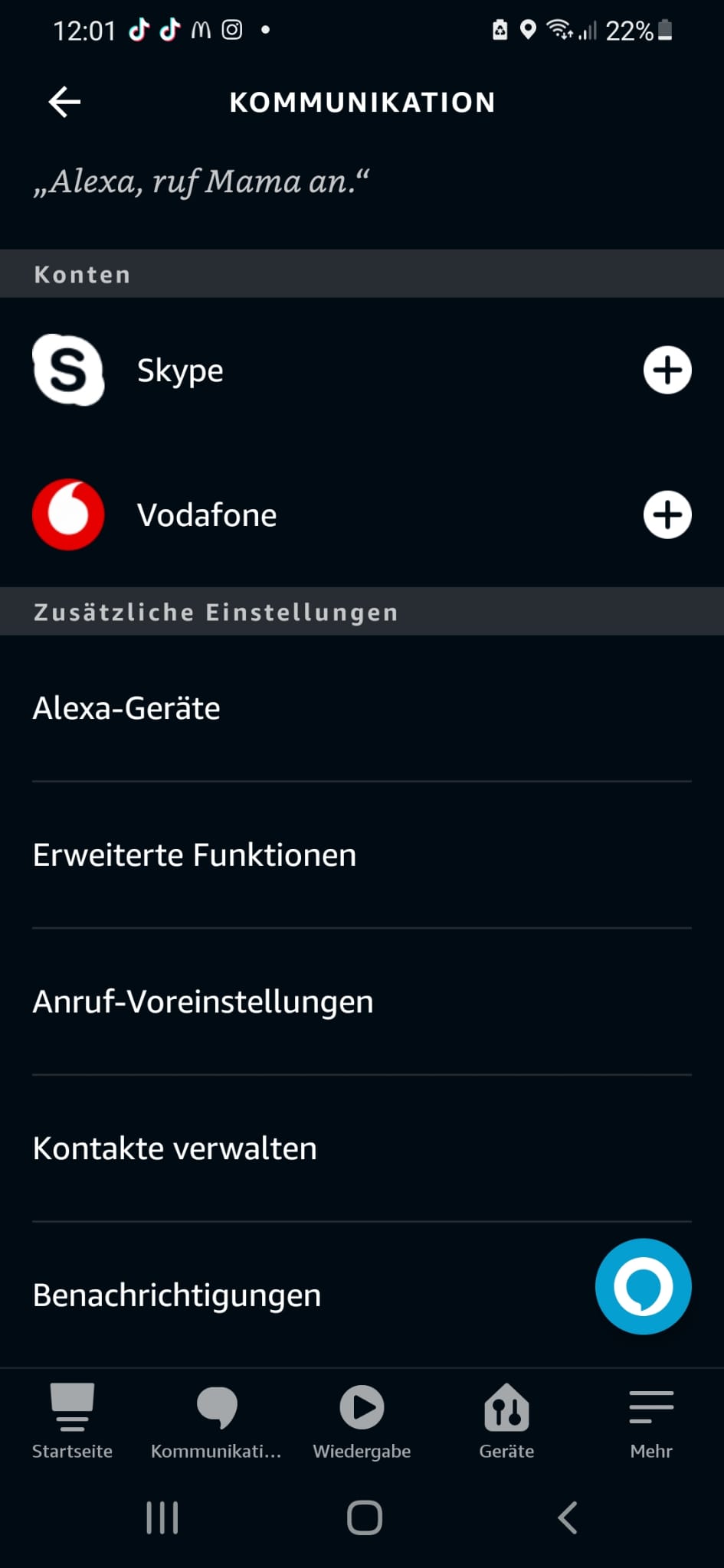Open the Mehr tab
This screenshot has width=724, height=1568.
click(x=651, y=1420)
